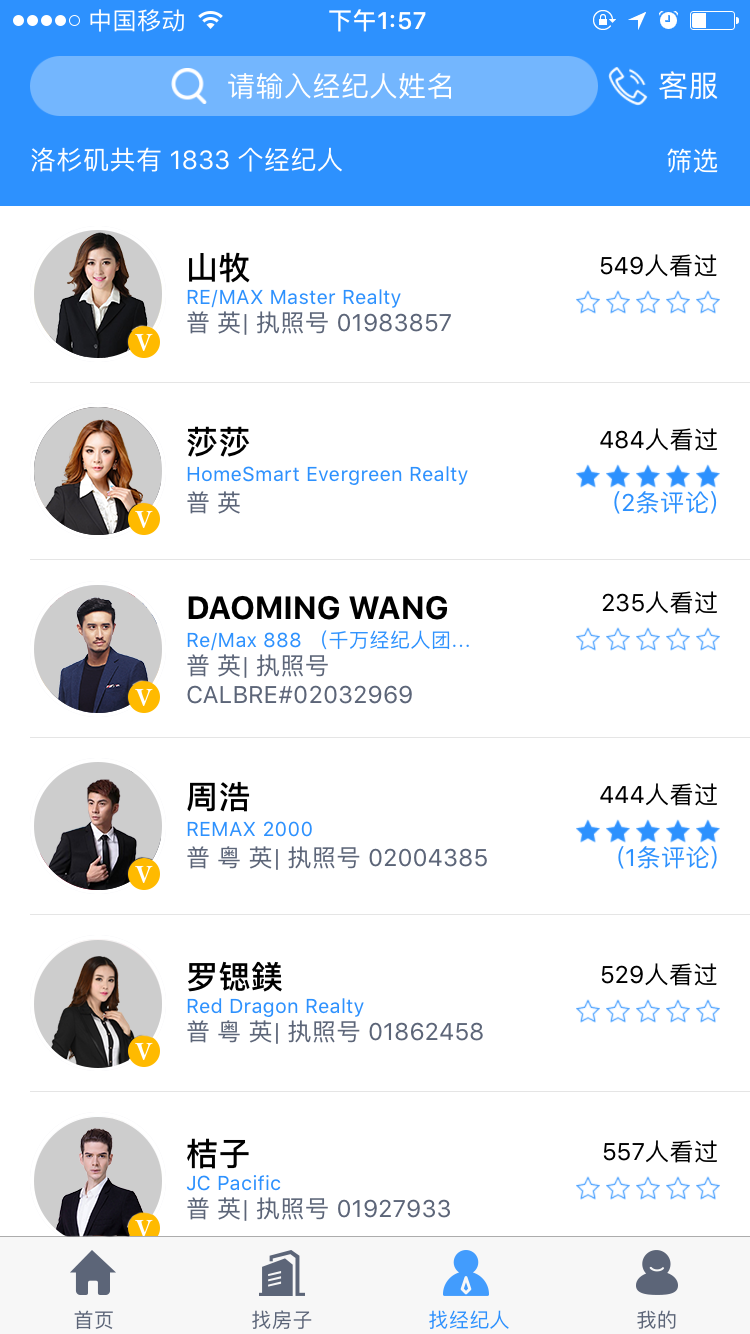Contact 客服 customer service
750x1334 pixels.
pyautogui.click(x=664, y=86)
